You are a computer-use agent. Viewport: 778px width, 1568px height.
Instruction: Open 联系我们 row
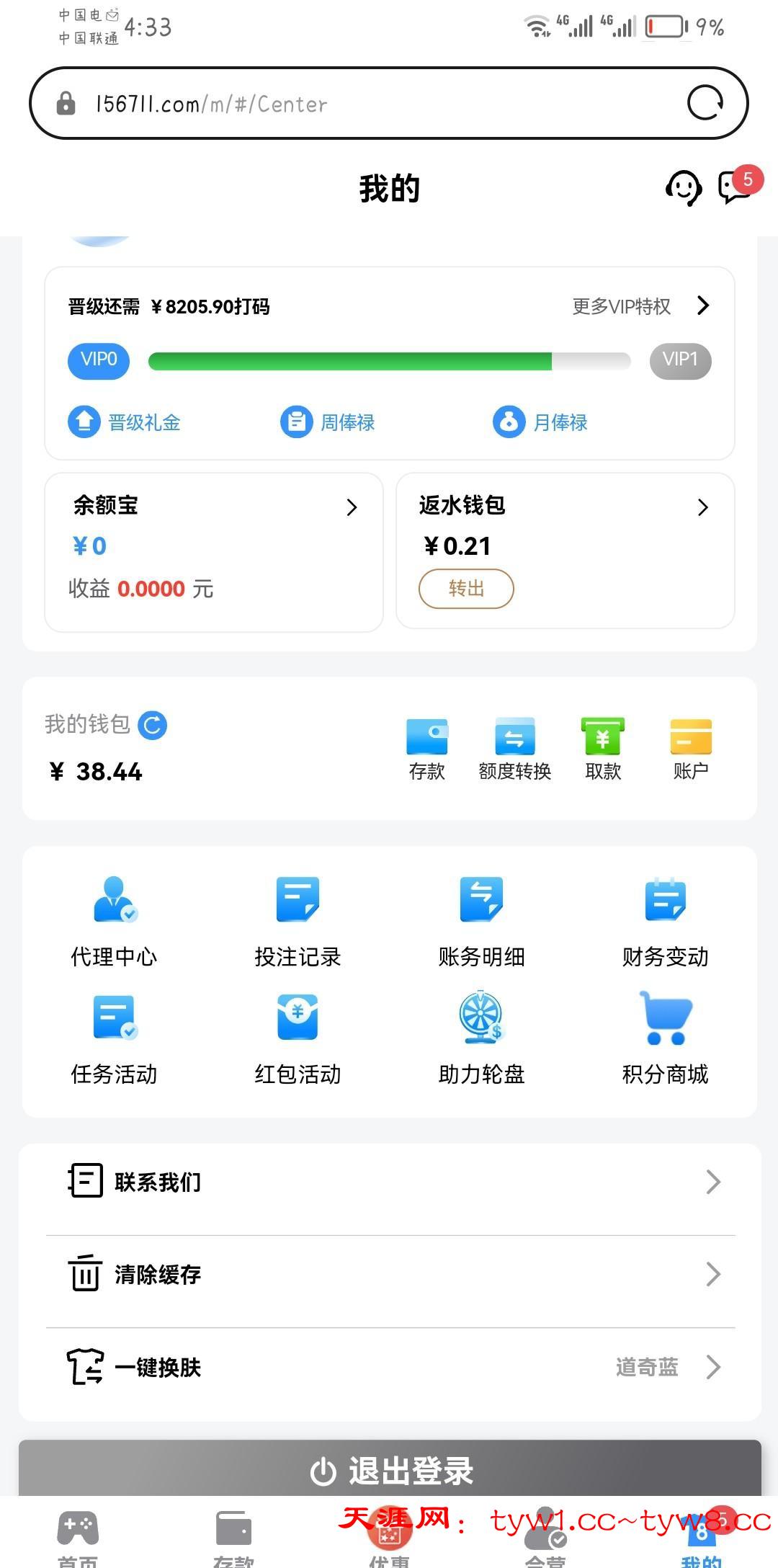point(389,1182)
